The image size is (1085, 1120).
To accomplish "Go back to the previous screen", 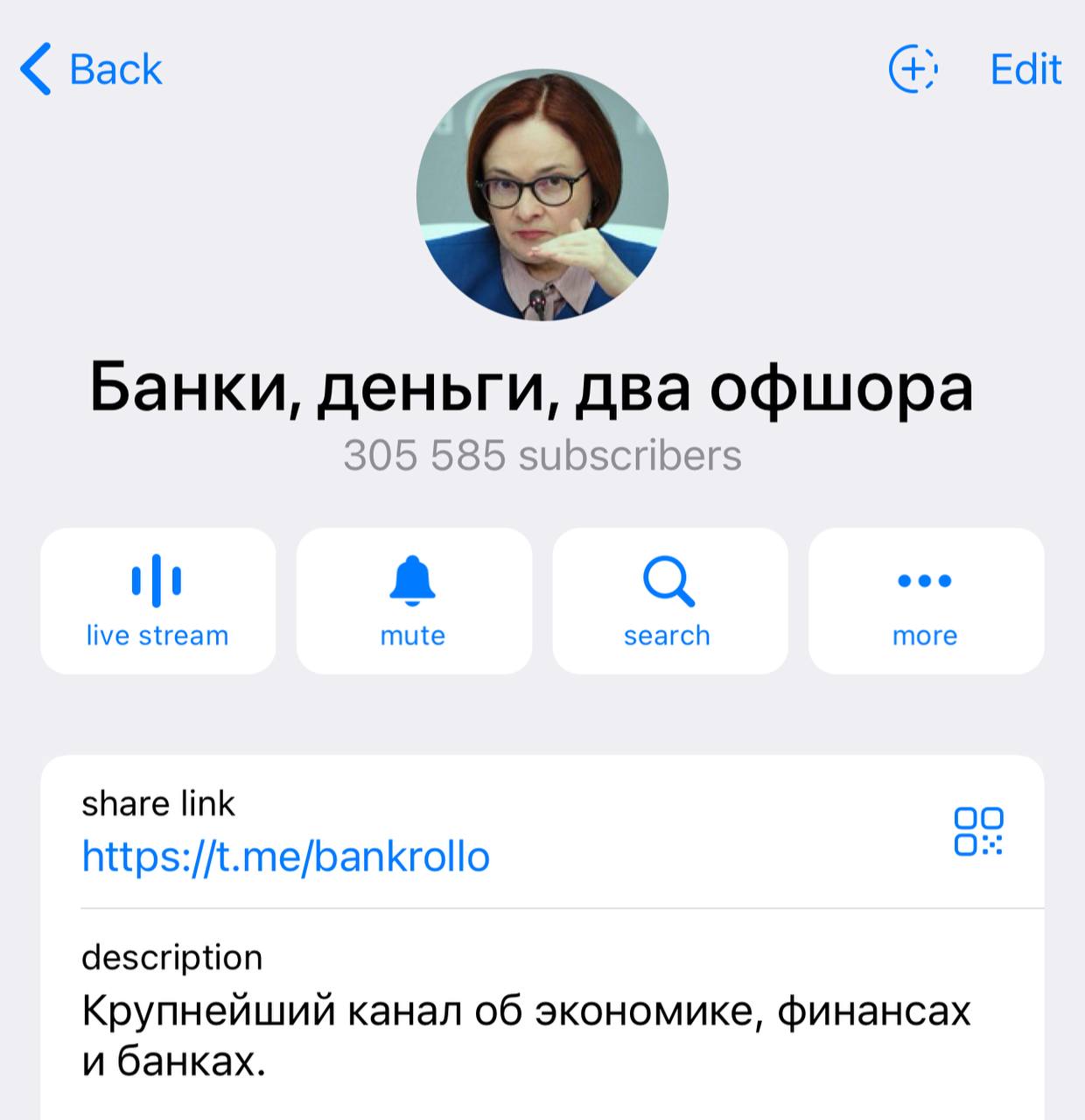I will pos(90,69).
